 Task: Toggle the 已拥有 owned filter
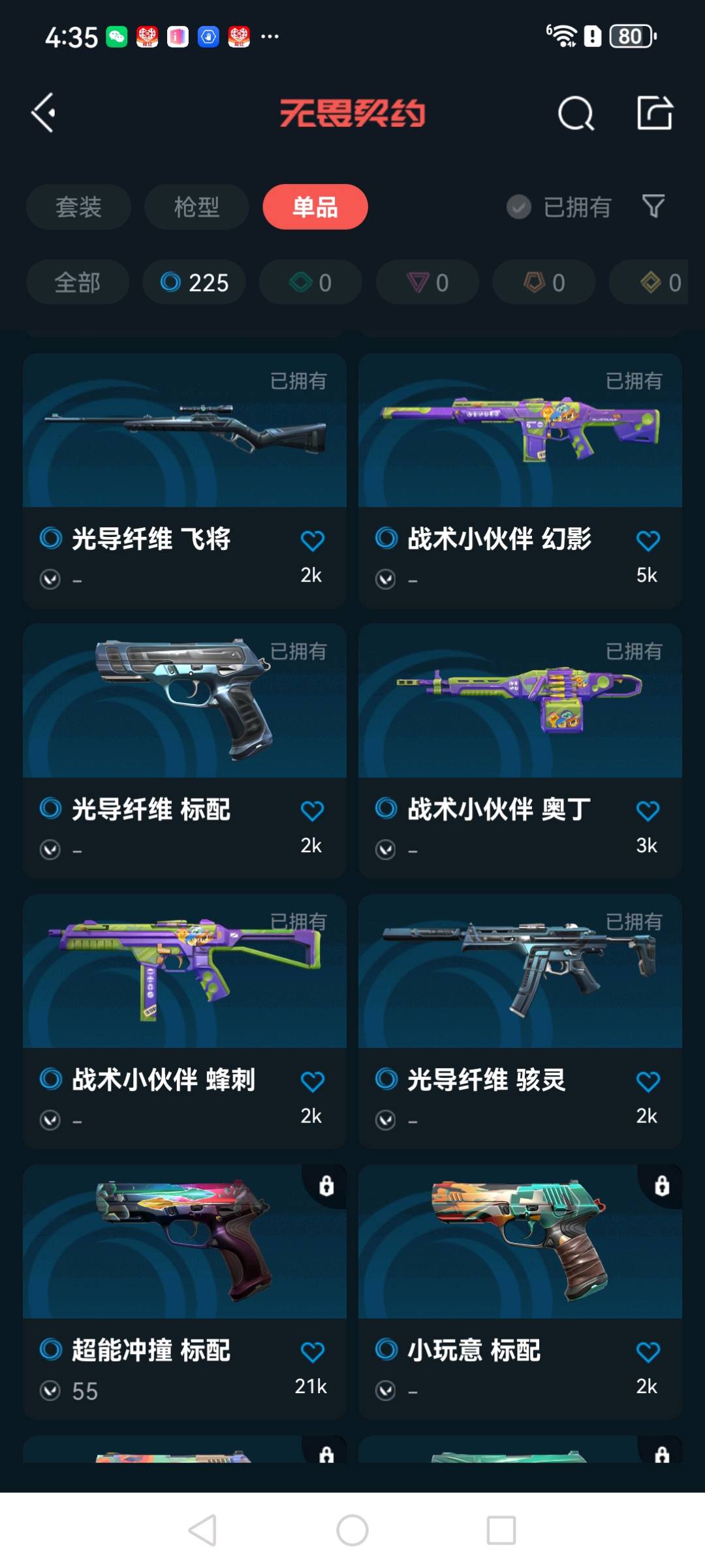(x=559, y=207)
